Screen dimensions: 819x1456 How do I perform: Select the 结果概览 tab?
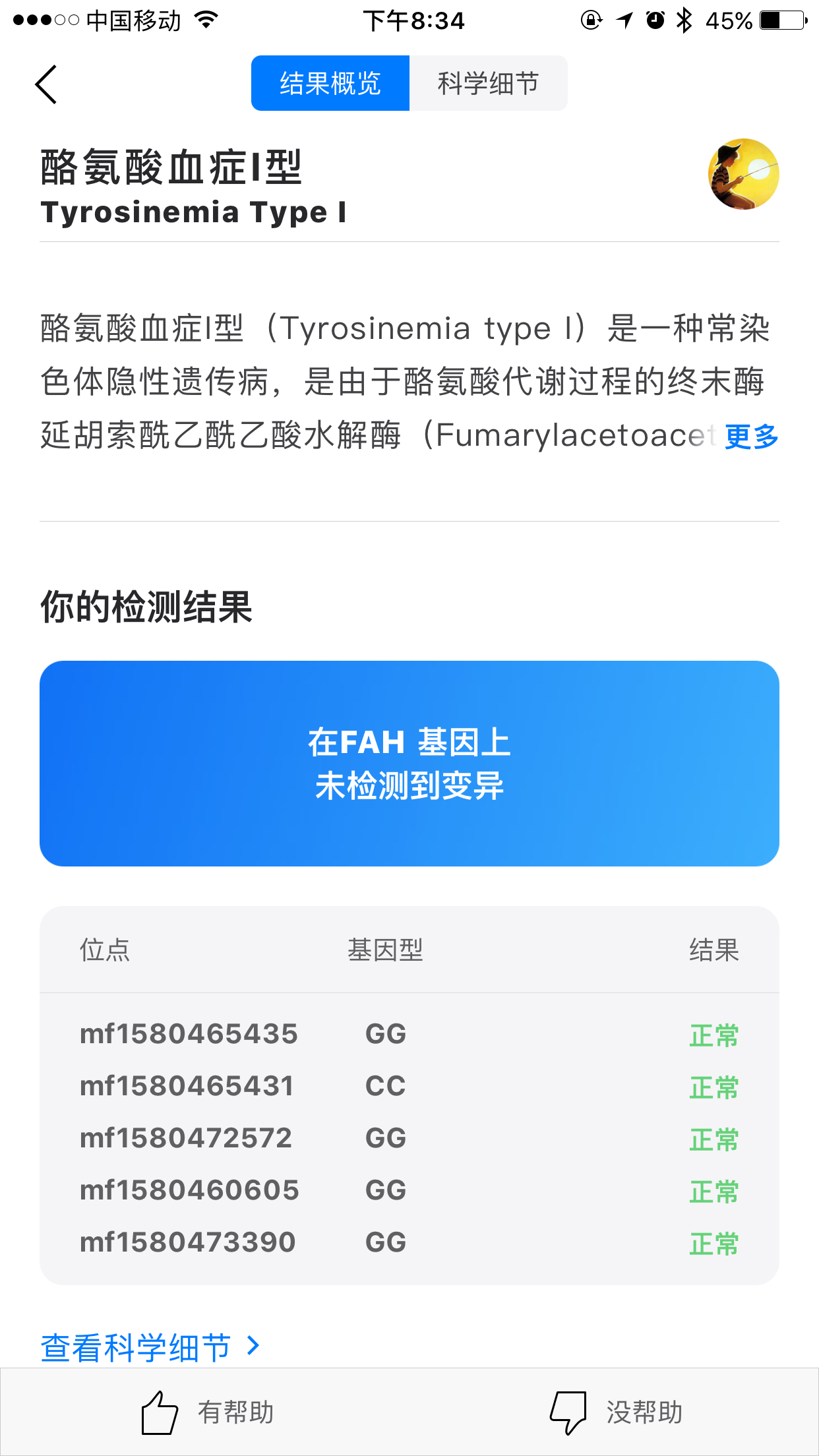(330, 84)
